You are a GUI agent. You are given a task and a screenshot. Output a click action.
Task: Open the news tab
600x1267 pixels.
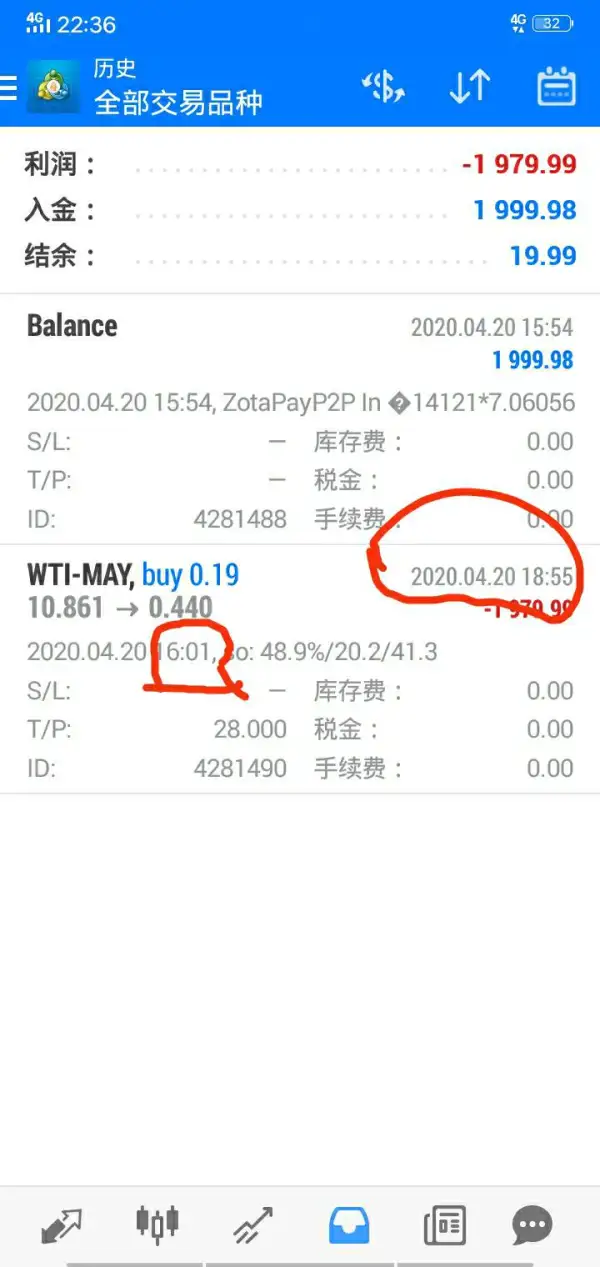(444, 1223)
